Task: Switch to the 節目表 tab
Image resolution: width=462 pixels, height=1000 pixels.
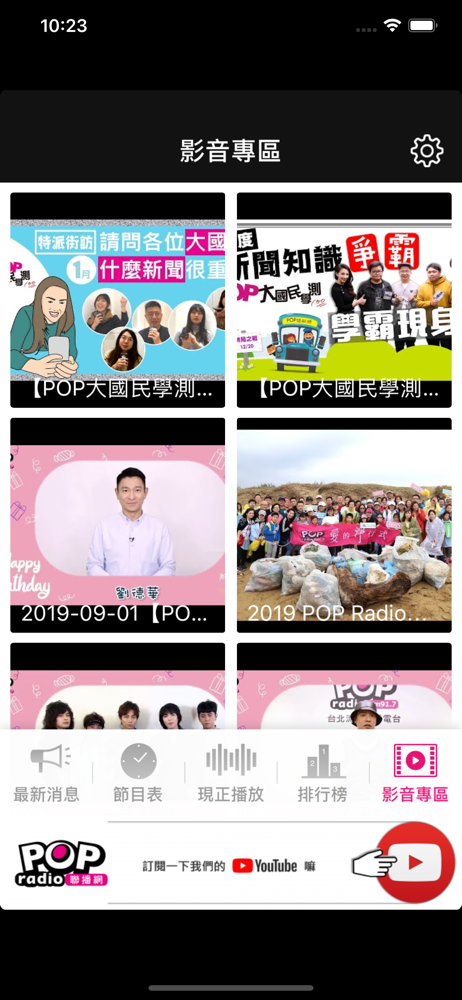Action: point(138,773)
